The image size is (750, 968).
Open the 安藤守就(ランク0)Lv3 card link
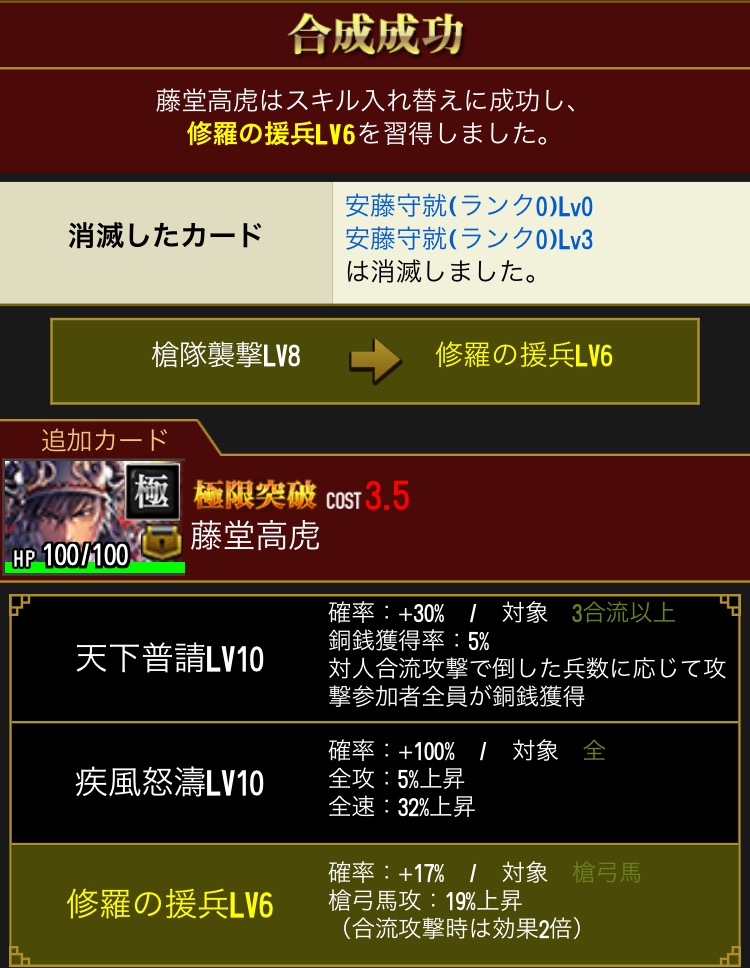(469, 238)
